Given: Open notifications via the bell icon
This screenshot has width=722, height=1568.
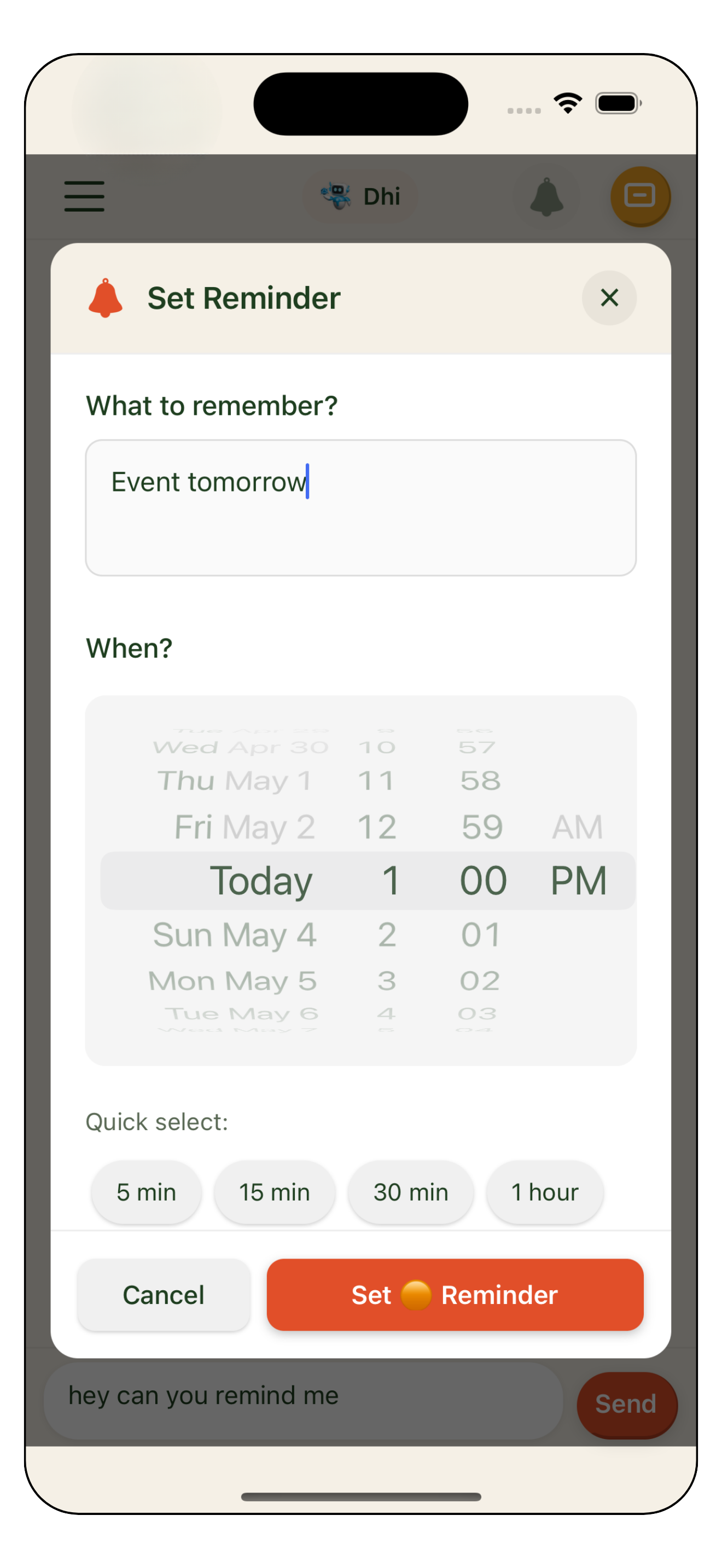Looking at the screenshot, I should (546, 196).
